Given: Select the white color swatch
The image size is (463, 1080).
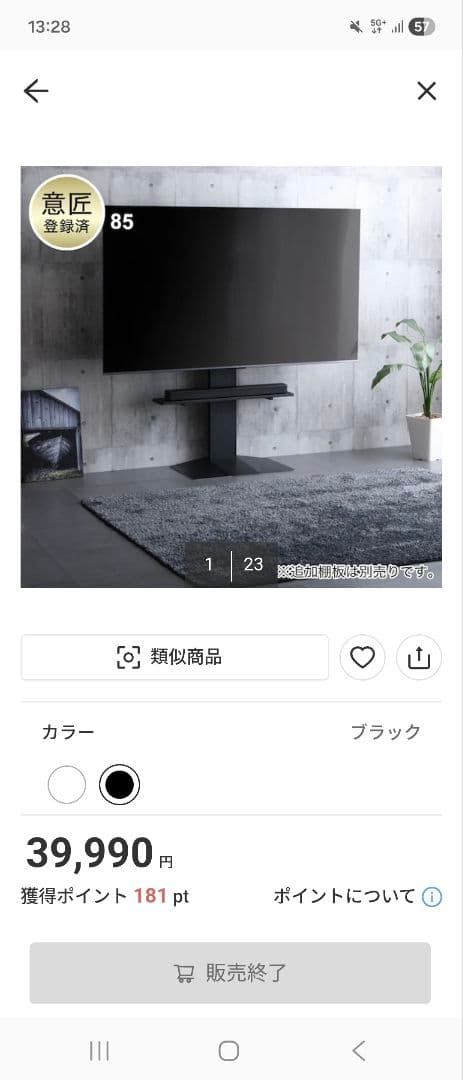Looking at the screenshot, I should coord(67,785).
